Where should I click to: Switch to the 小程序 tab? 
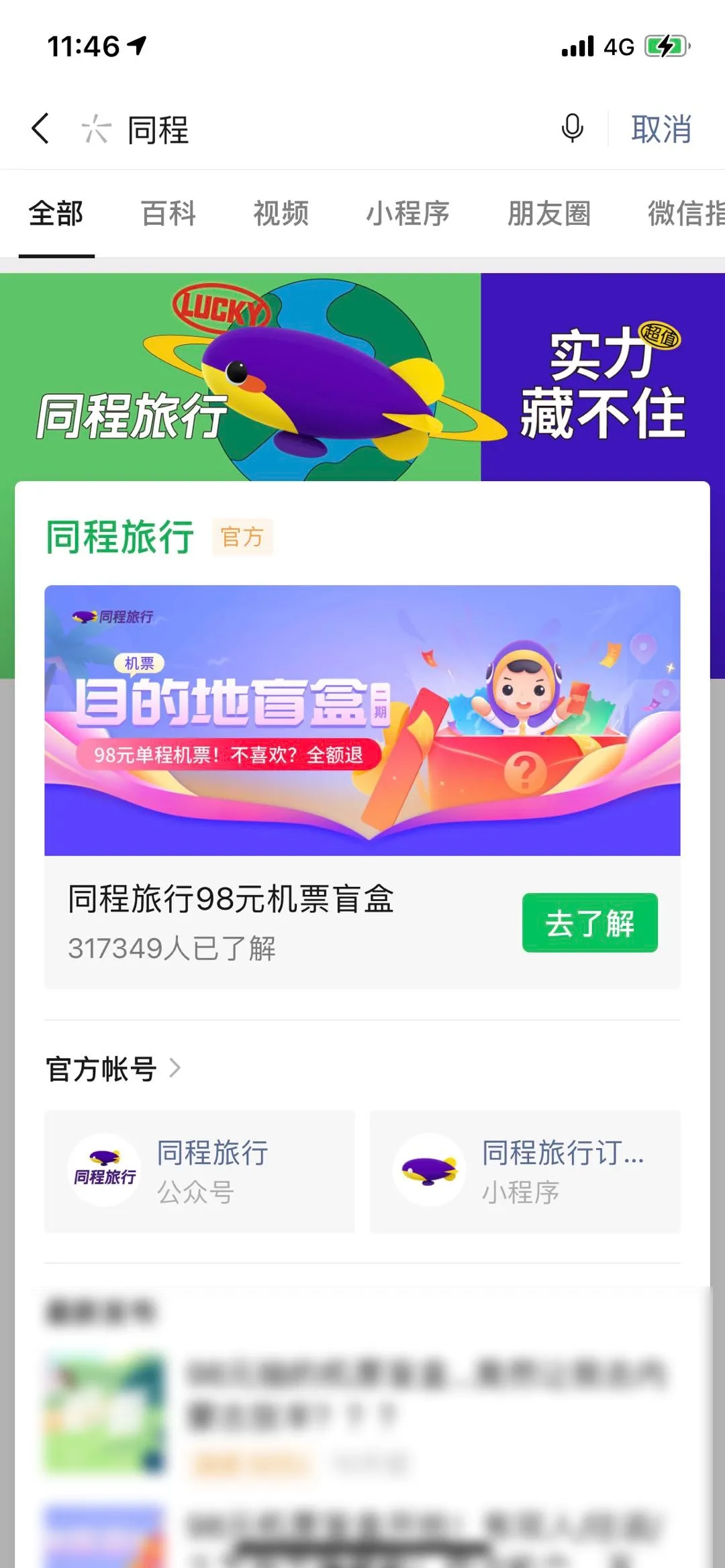point(405,213)
